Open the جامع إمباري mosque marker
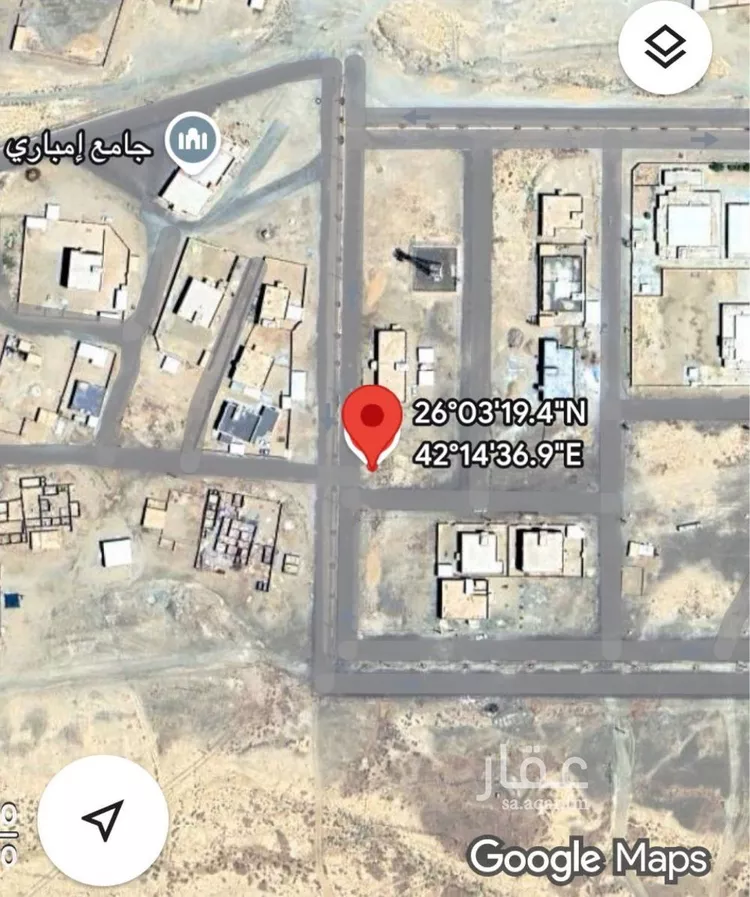750x897 pixels. click(x=192, y=142)
